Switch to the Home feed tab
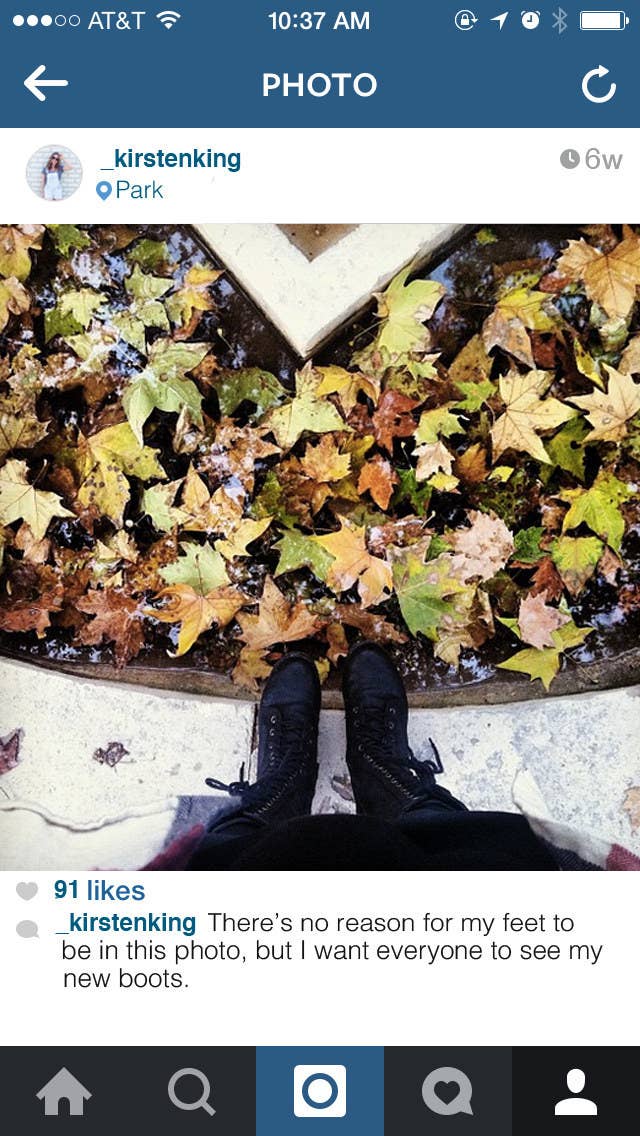This screenshot has height=1136, width=640. tap(64, 1091)
